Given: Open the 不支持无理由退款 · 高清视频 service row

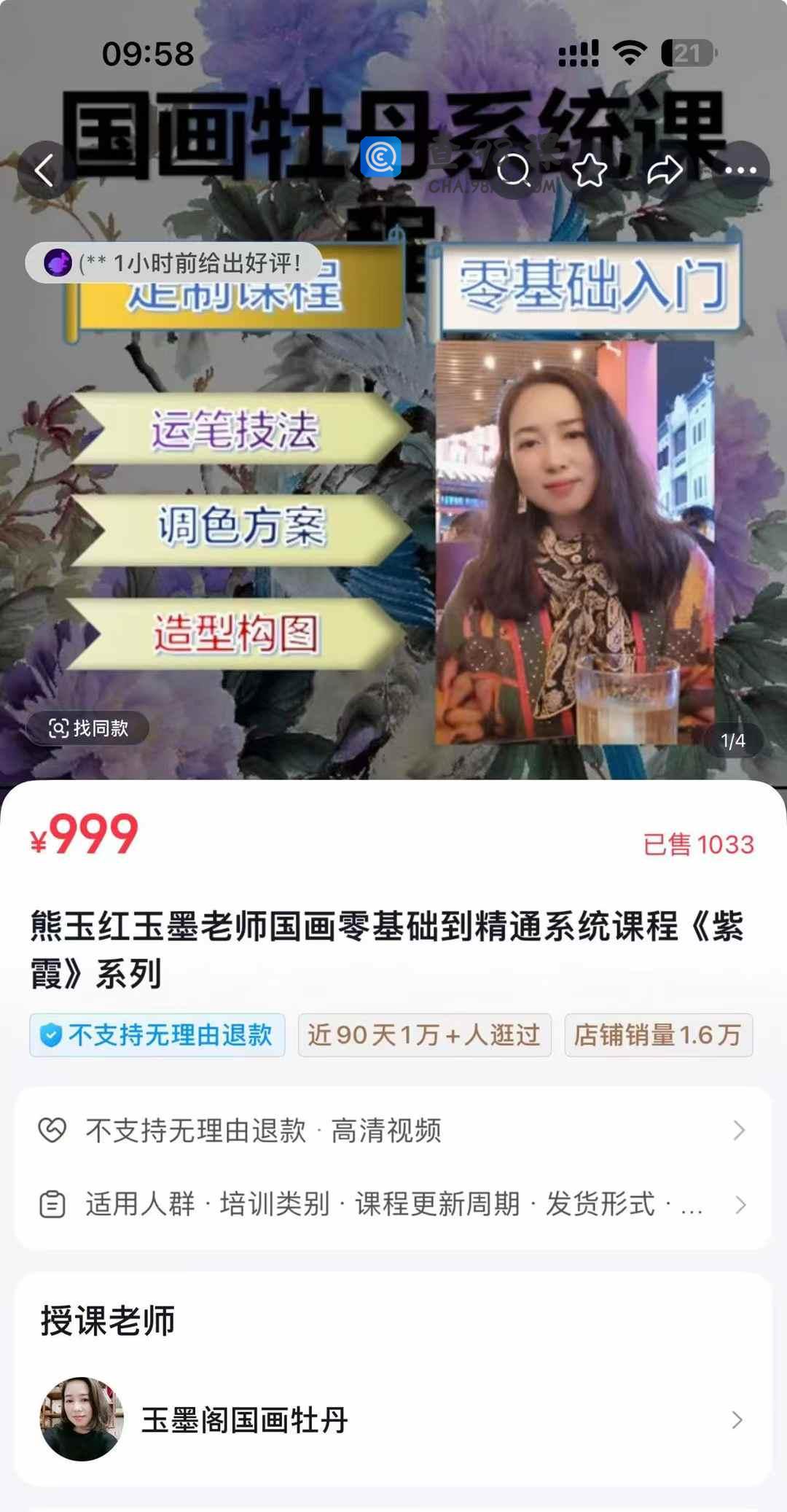Looking at the screenshot, I should pyautogui.click(x=393, y=1131).
